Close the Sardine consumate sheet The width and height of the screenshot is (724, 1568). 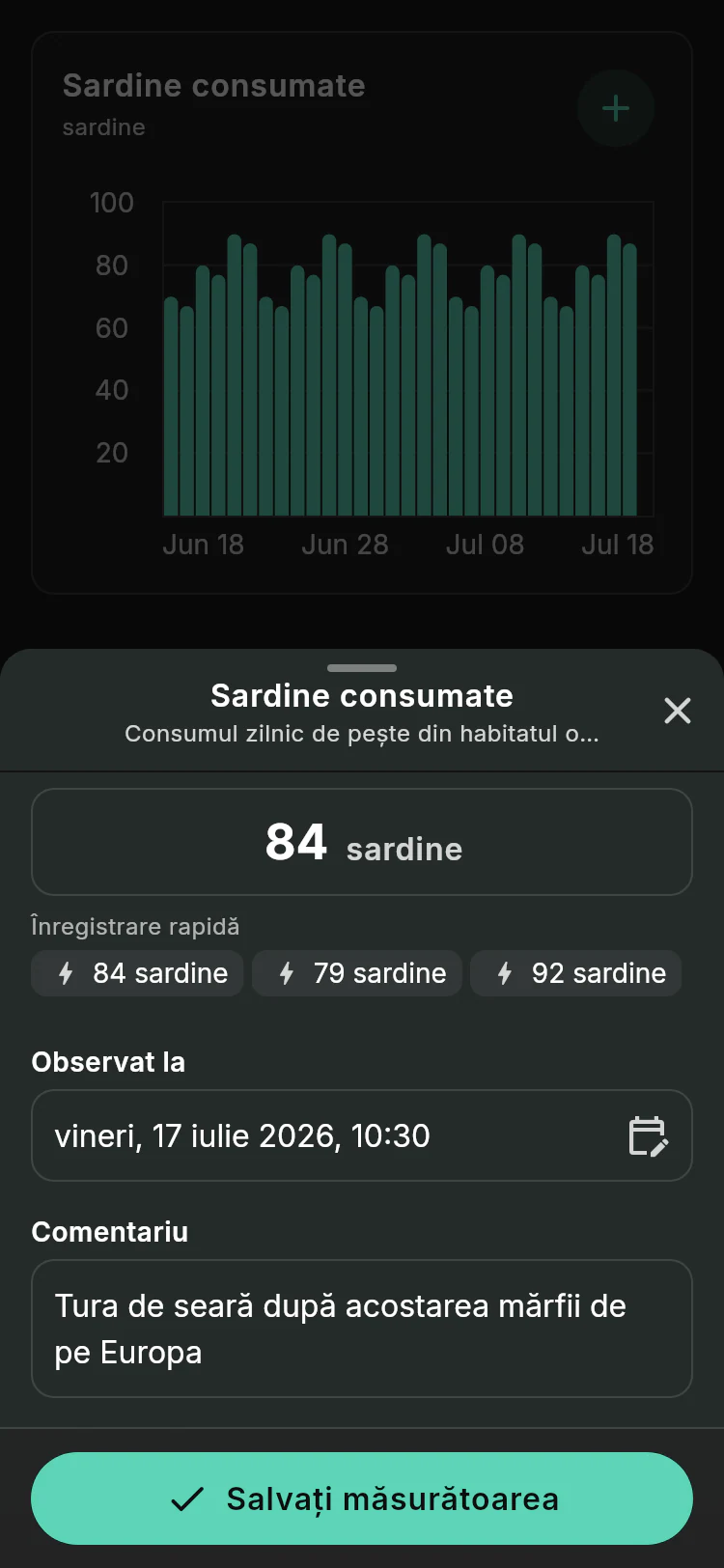678,711
